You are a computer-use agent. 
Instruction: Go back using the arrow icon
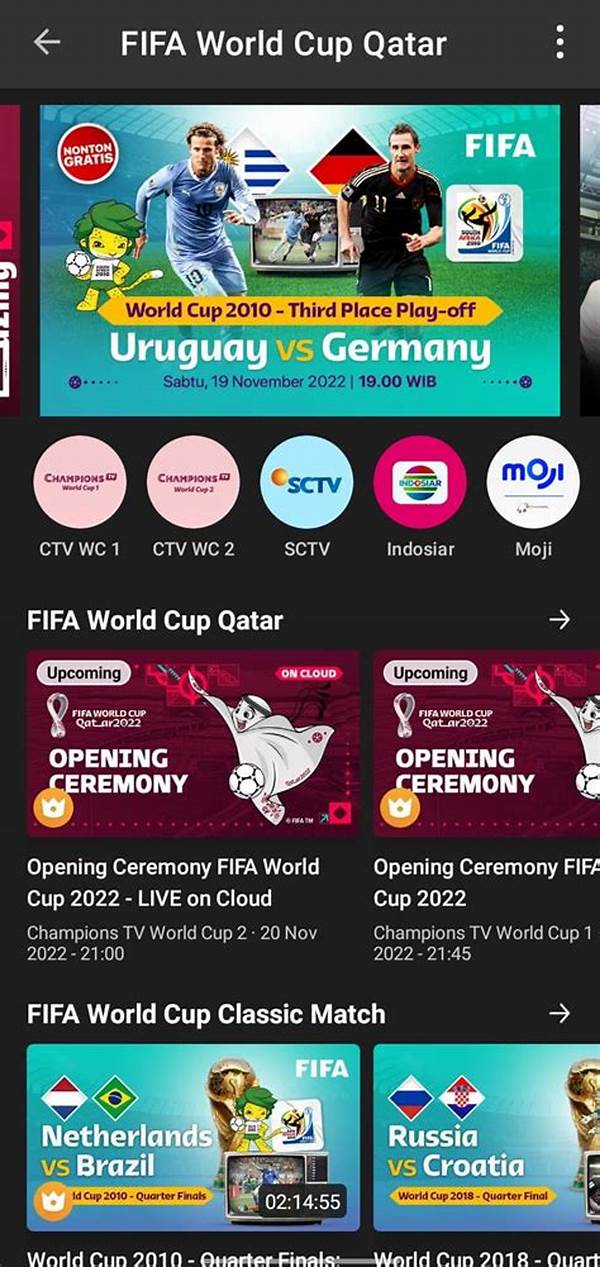46,42
